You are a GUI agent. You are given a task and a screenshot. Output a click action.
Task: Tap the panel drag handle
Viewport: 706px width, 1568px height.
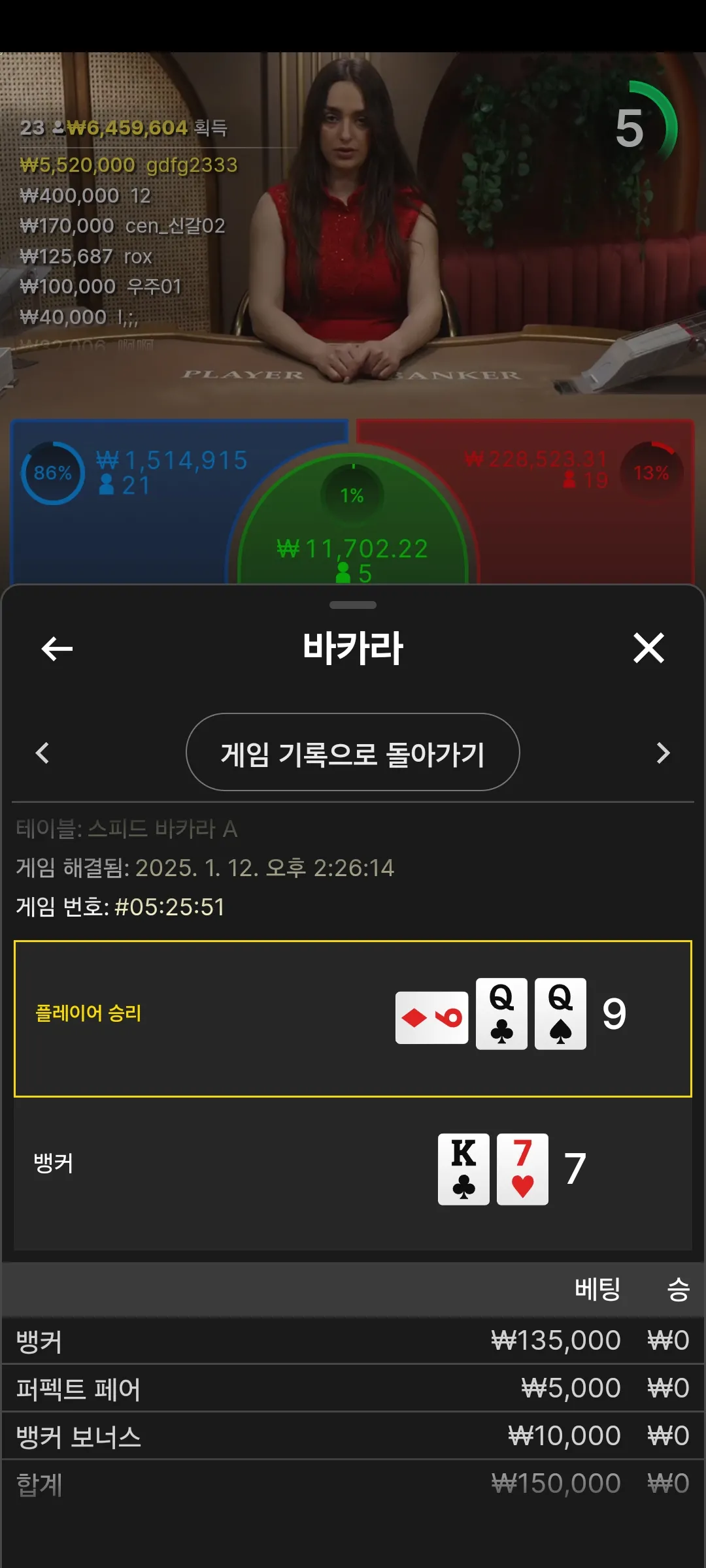(x=353, y=605)
